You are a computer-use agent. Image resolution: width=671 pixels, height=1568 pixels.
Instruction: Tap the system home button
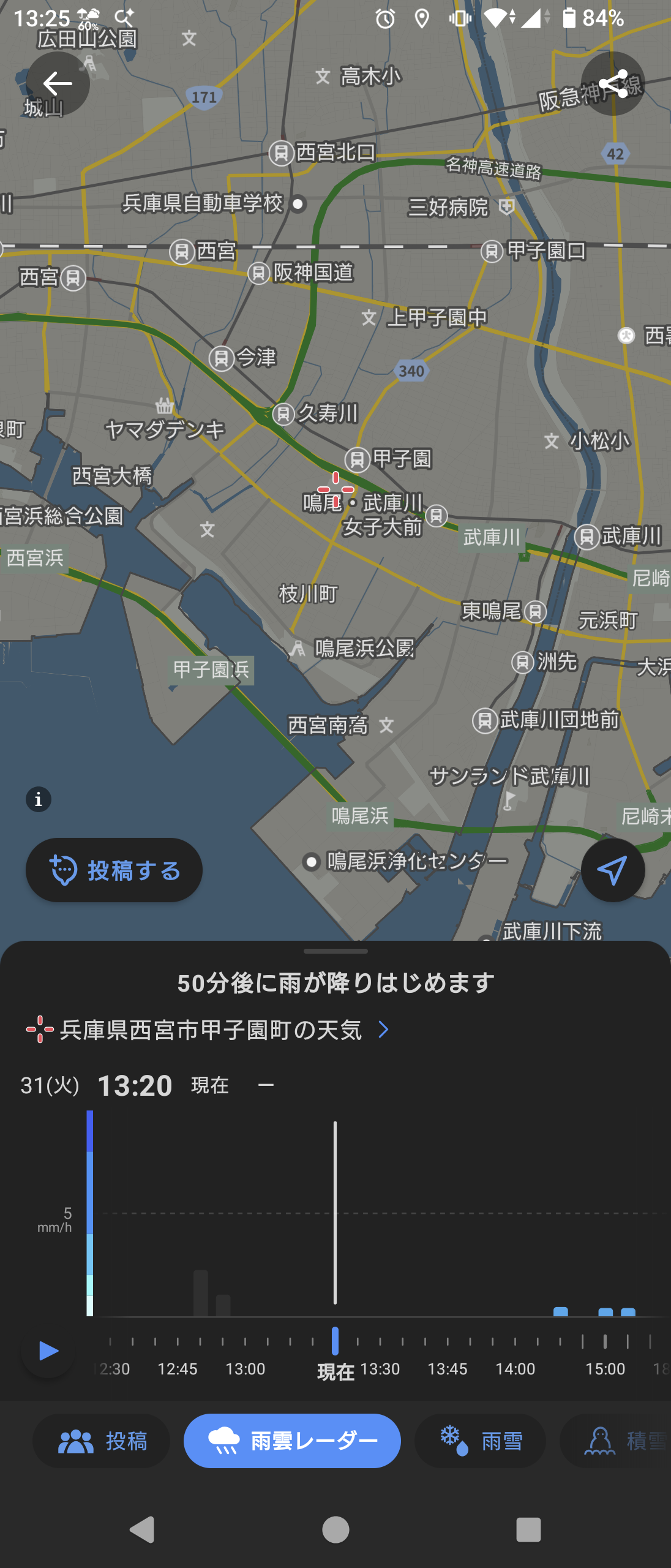pyautogui.click(x=335, y=1530)
